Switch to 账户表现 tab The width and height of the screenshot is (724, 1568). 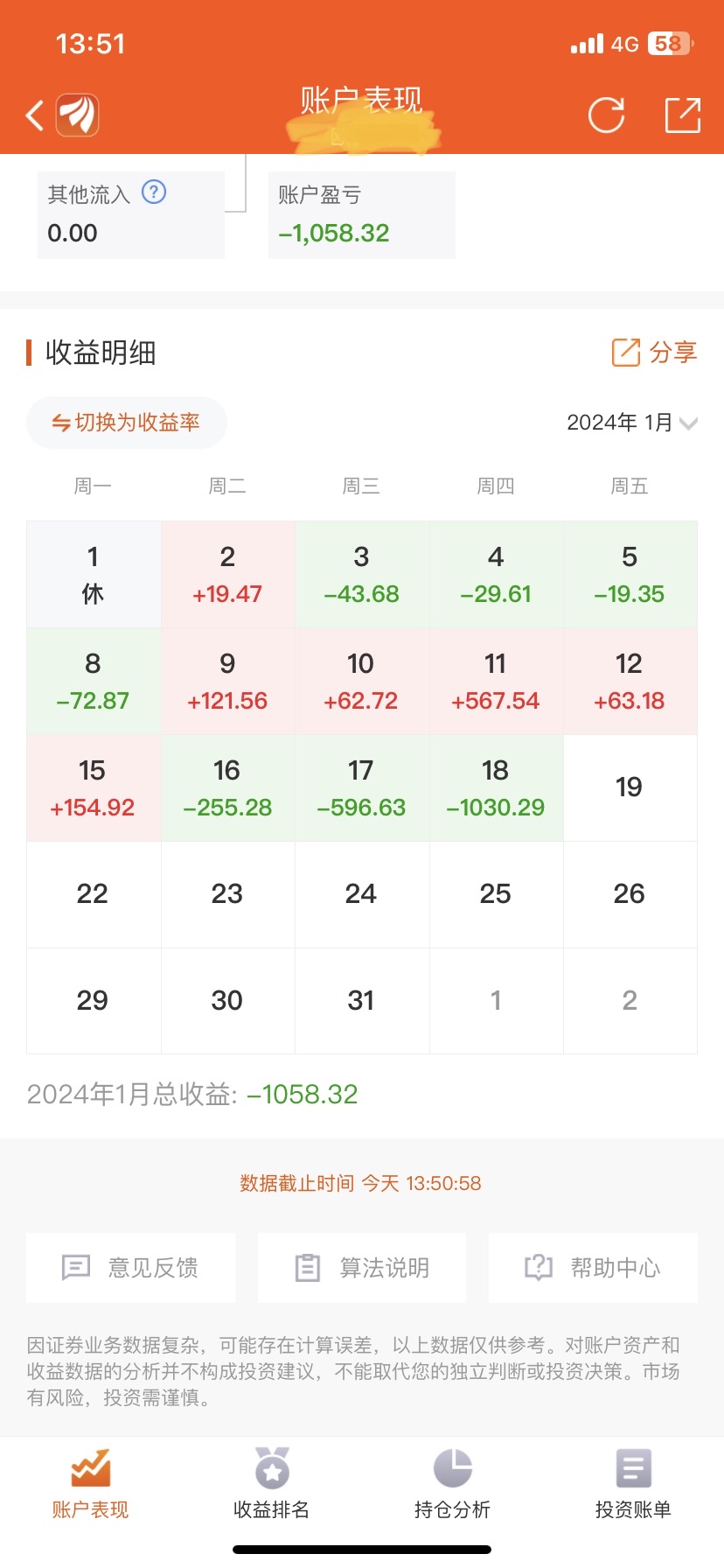[90, 1484]
